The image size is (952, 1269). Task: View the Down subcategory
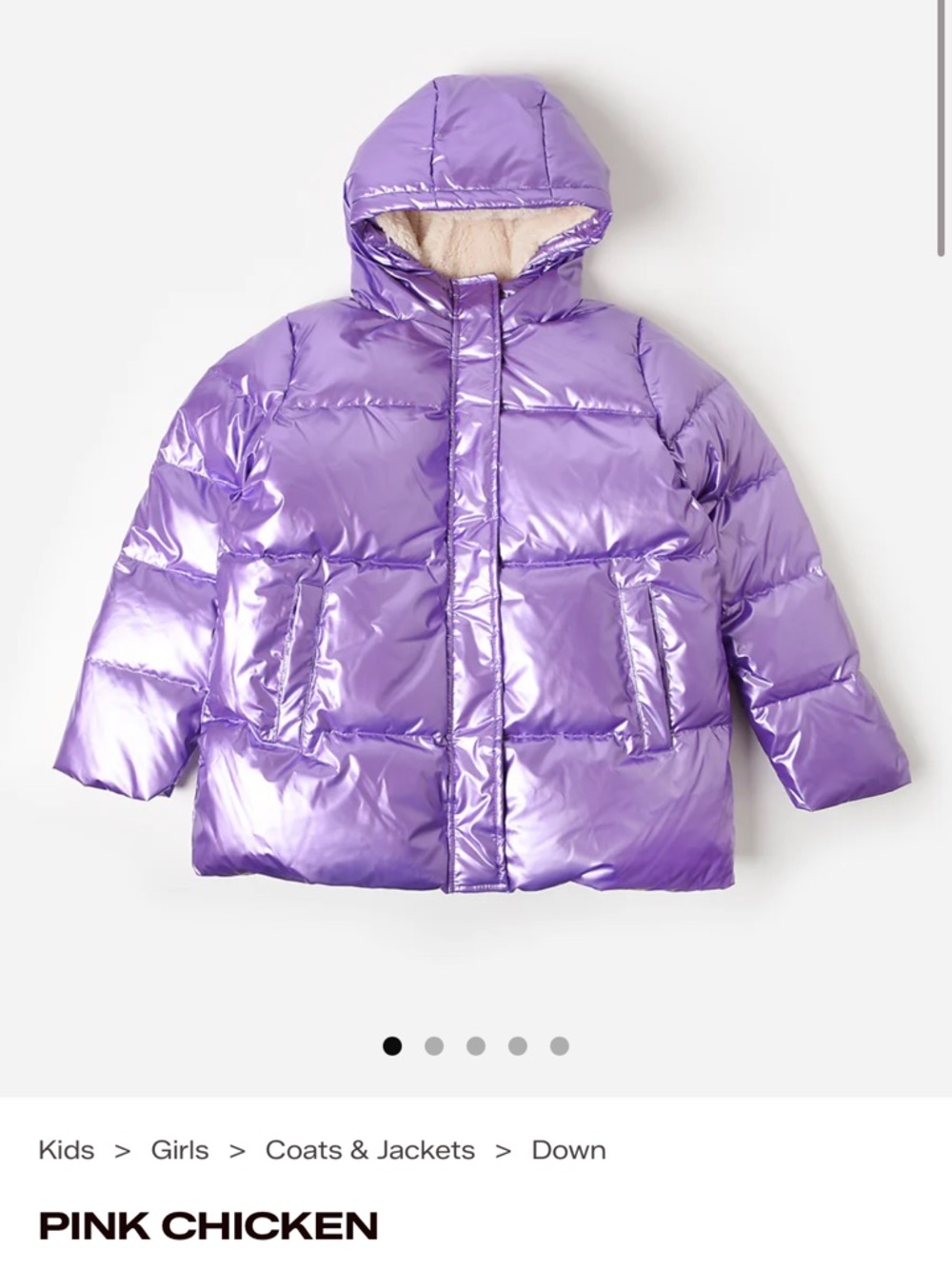pyautogui.click(x=568, y=1150)
